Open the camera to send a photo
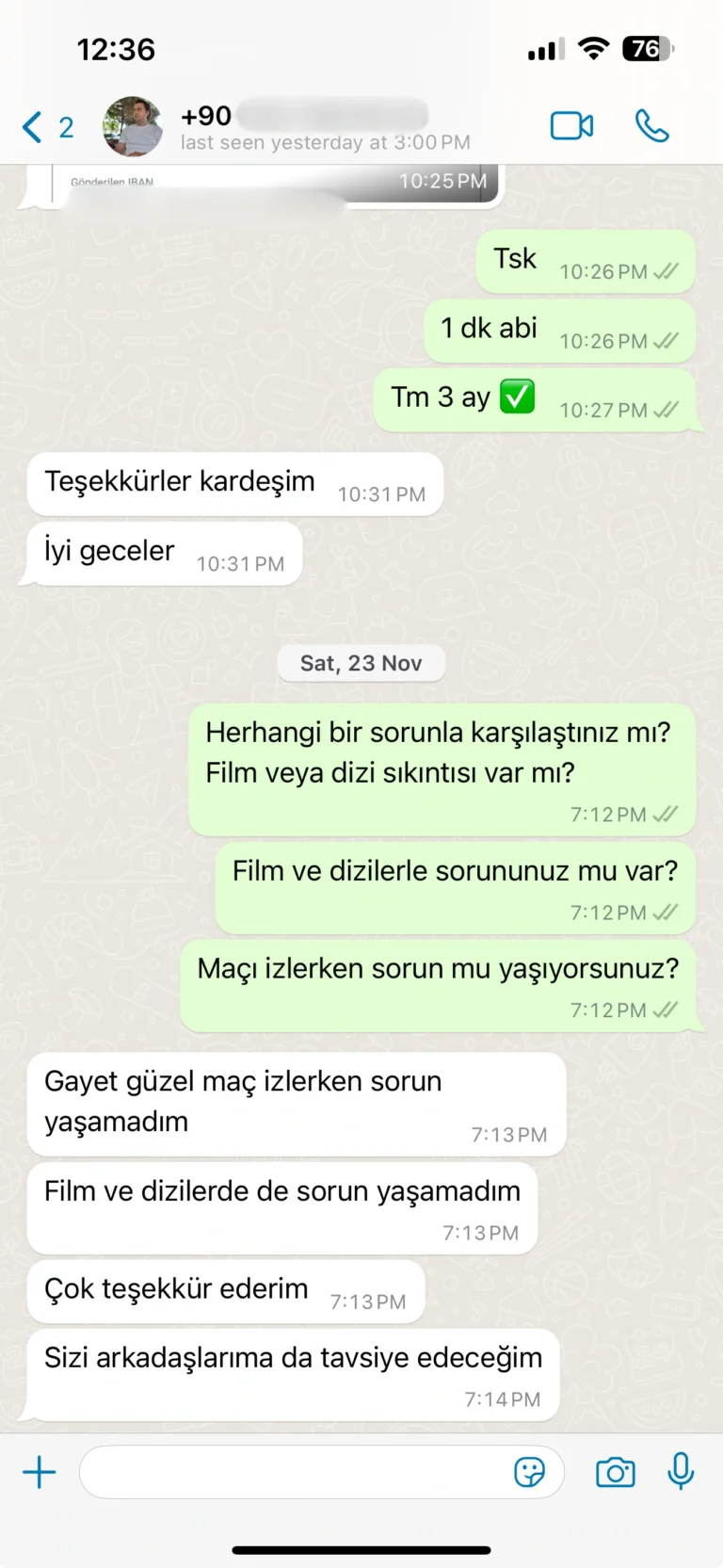This screenshot has width=723, height=1568. pyautogui.click(x=616, y=1472)
